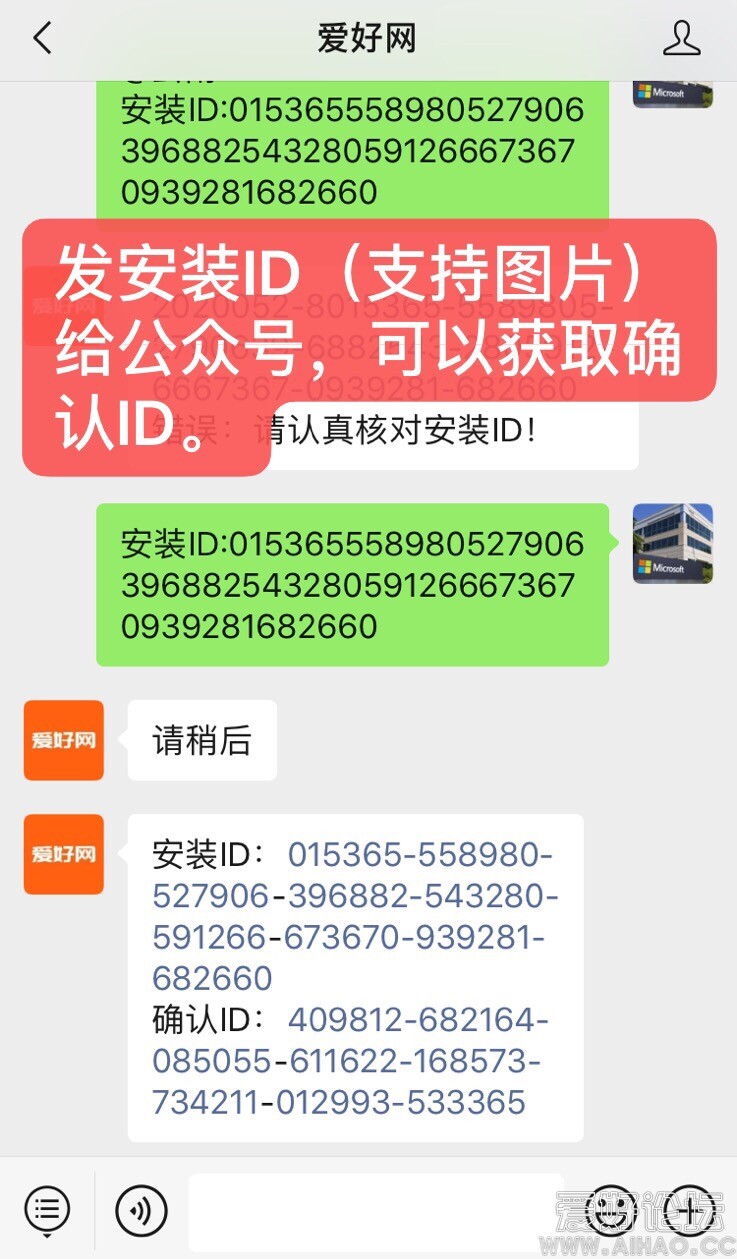Go back from the 爱好网 chat
Viewport: 737px width, 1259px height.
pos(42,39)
